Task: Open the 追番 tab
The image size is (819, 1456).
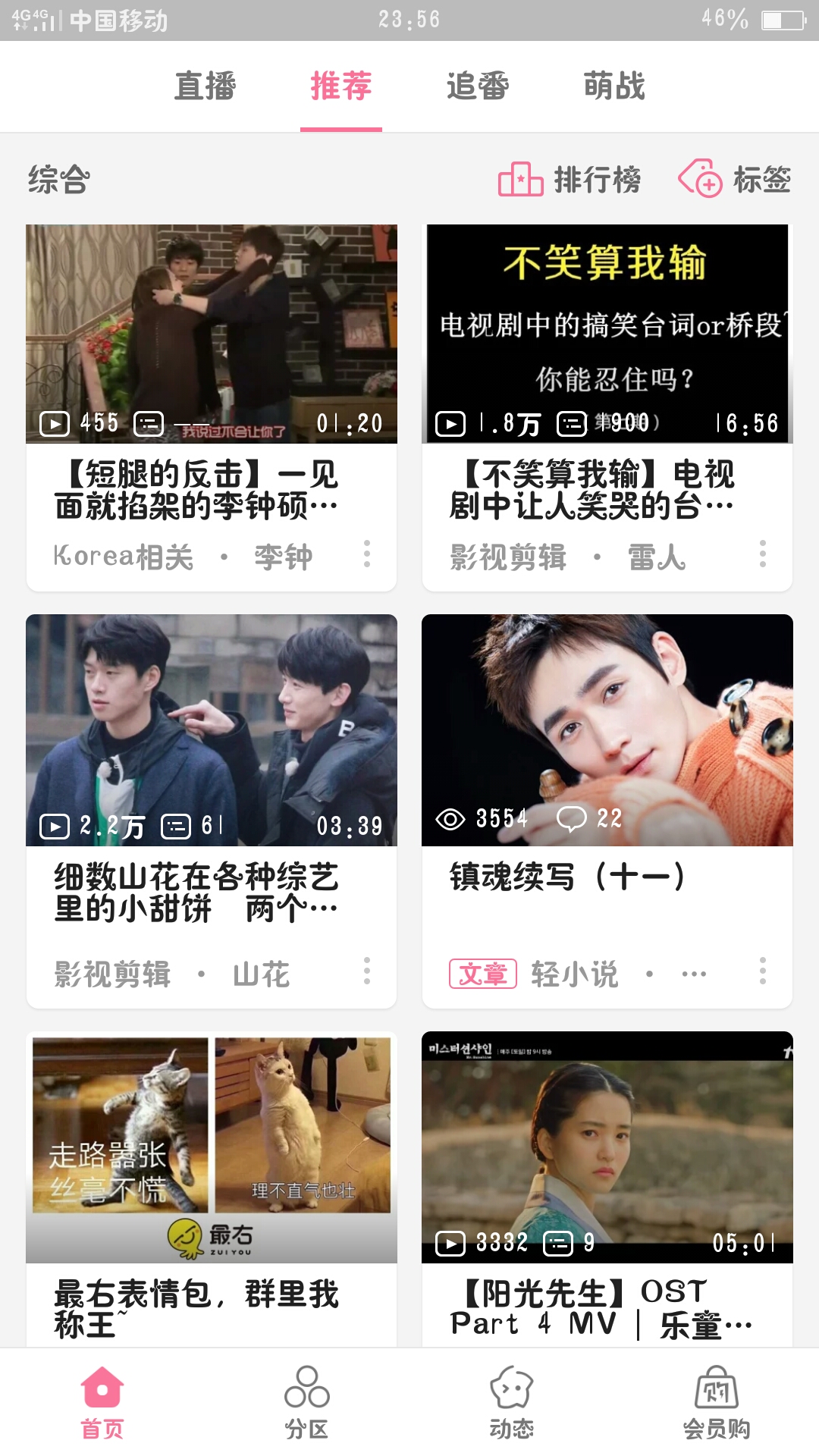Action: click(478, 86)
